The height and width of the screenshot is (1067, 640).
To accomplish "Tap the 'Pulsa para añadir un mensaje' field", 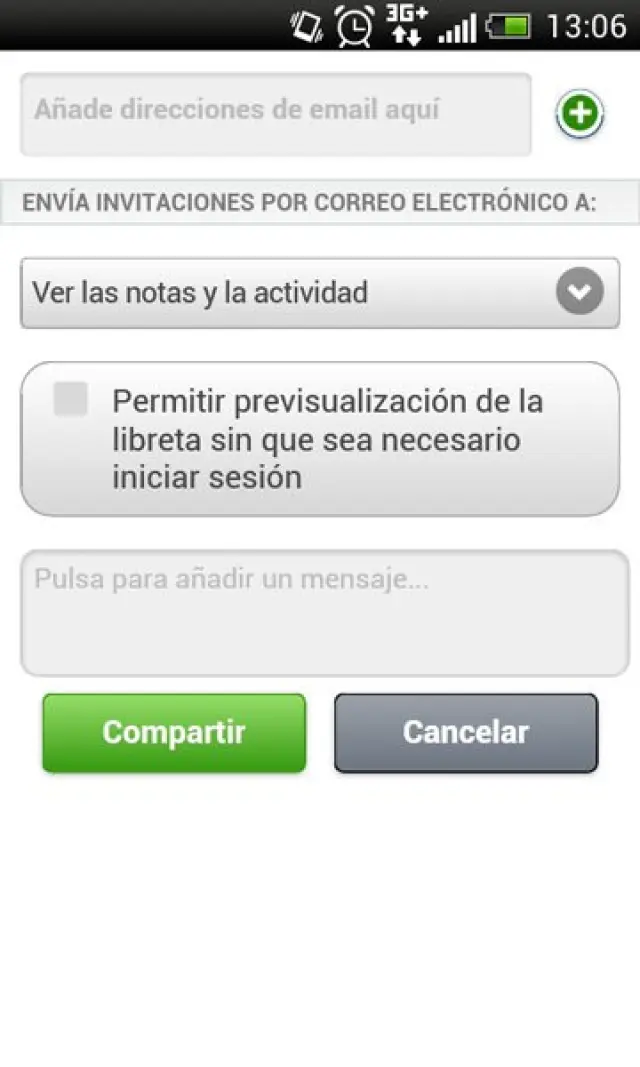I will coord(325,612).
